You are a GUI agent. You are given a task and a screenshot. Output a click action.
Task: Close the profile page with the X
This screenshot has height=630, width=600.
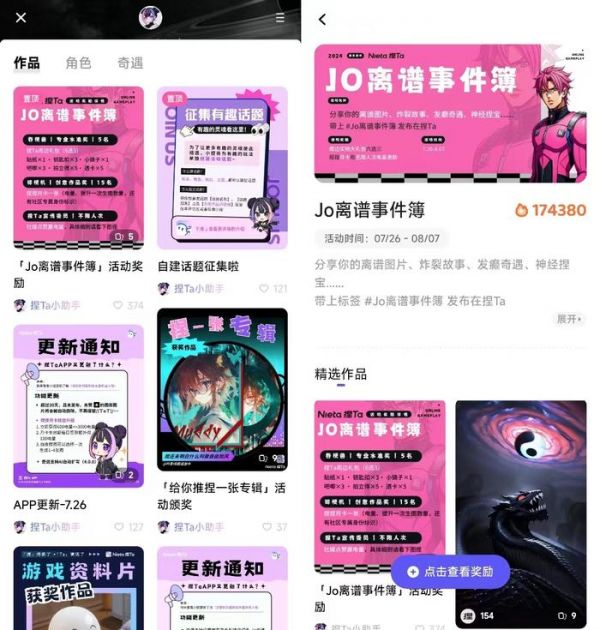point(21,17)
